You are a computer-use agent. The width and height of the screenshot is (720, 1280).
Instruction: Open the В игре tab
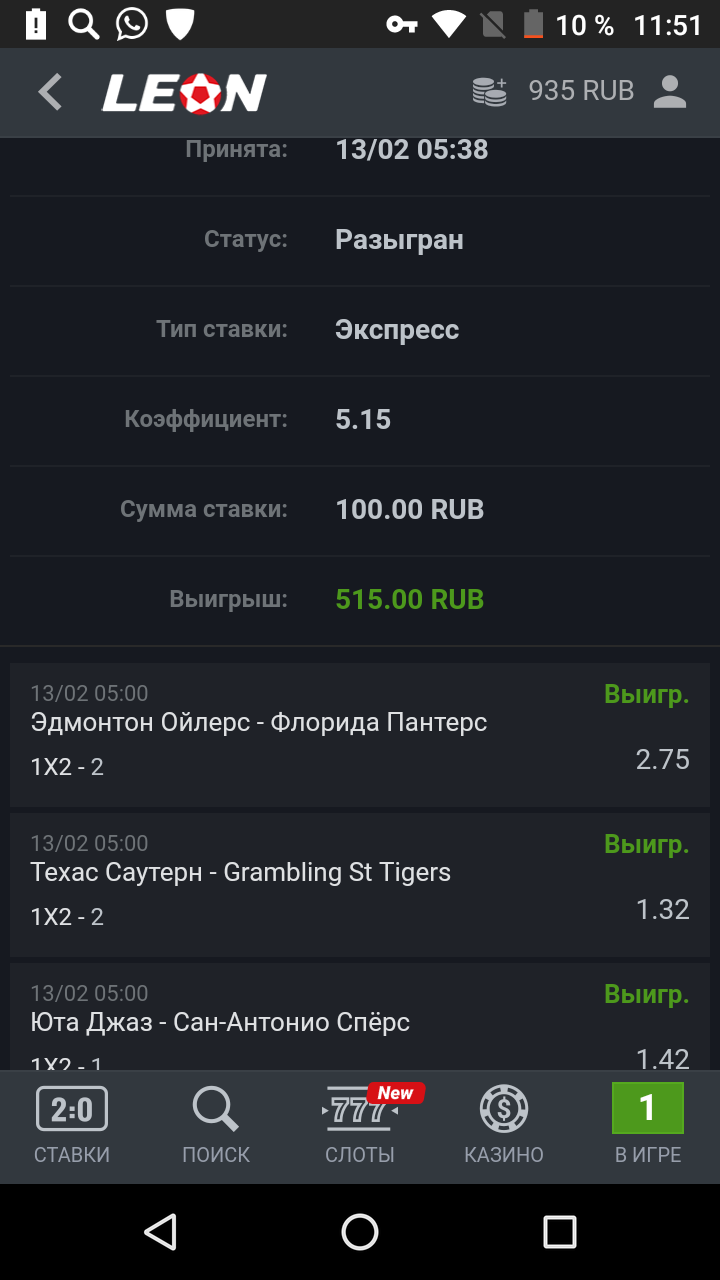pyautogui.click(x=648, y=1126)
